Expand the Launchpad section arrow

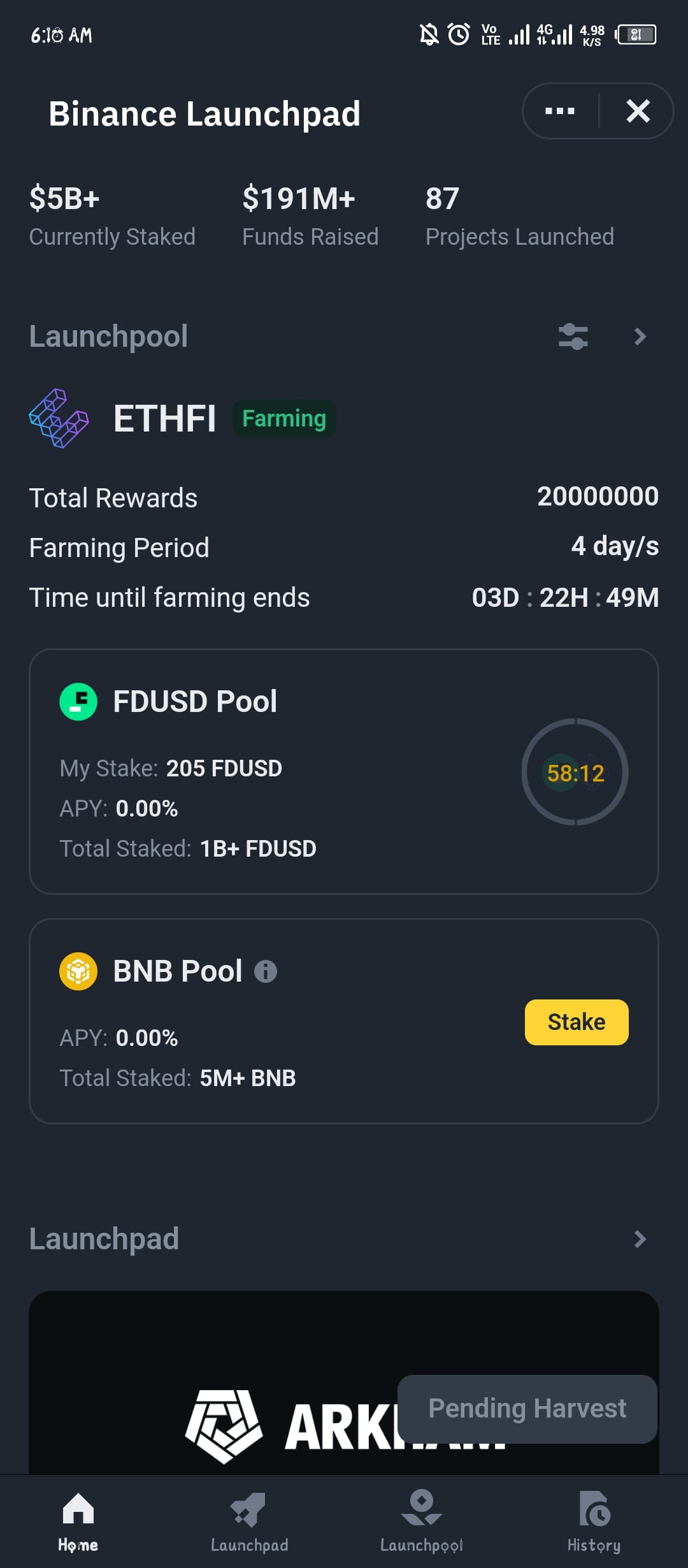[639, 1238]
